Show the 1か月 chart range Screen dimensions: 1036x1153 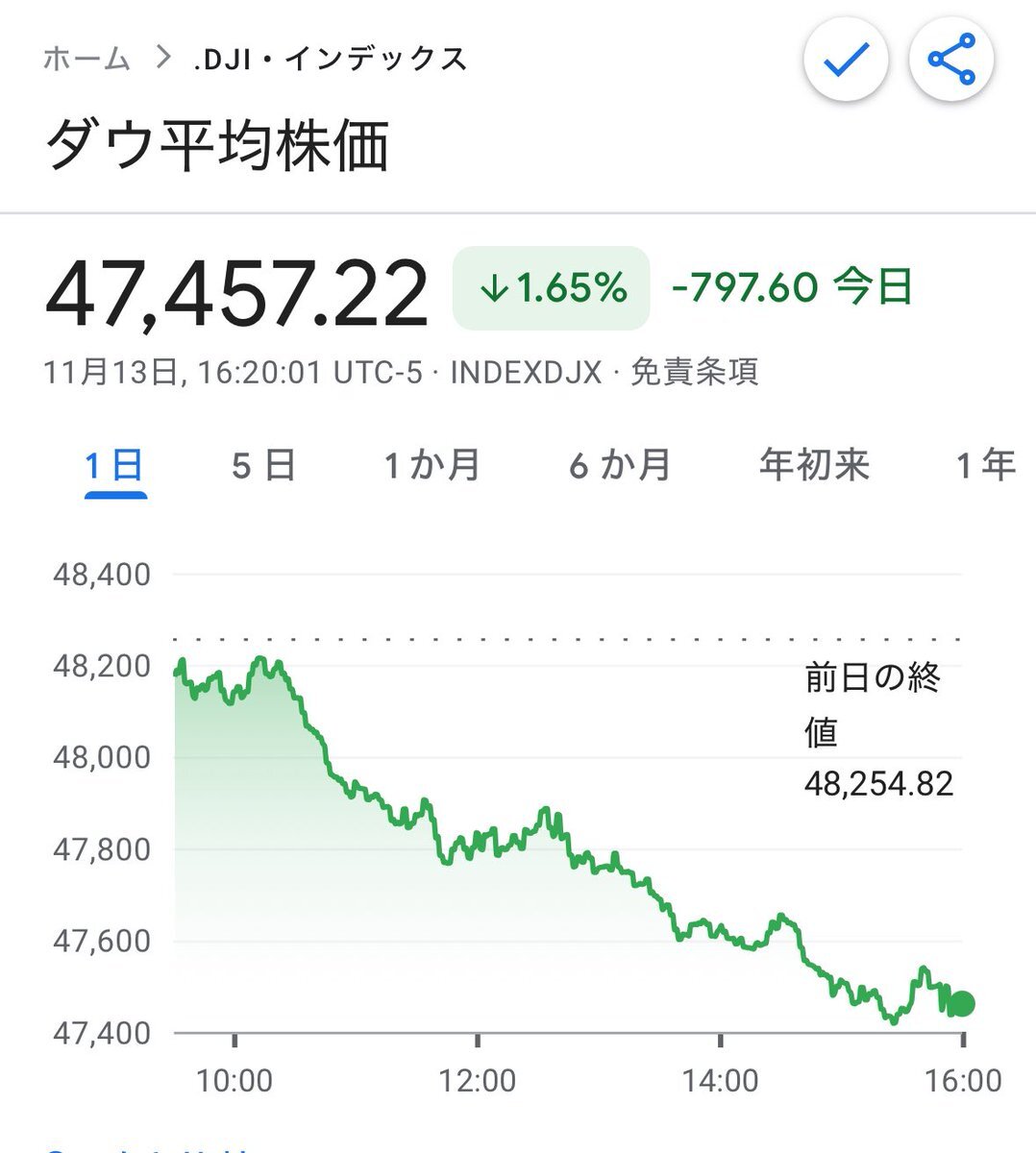click(x=432, y=466)
